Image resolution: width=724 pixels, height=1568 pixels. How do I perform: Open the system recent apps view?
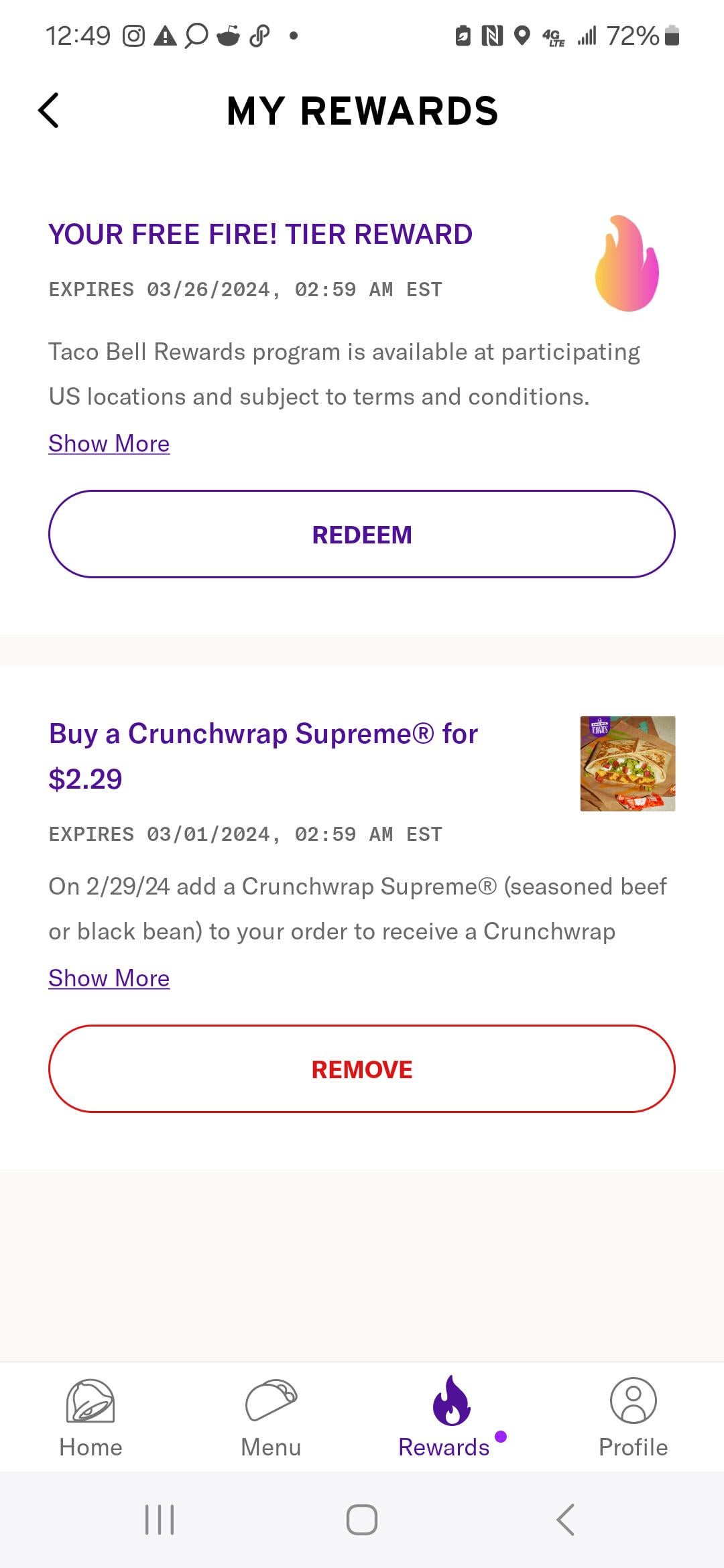[x=160, y=1520]
